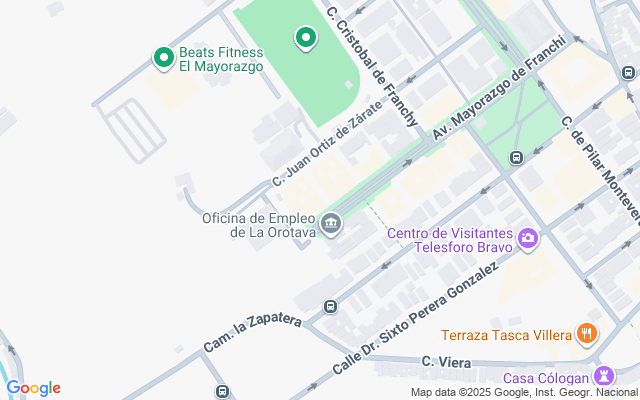Open Beats Fitness El Mayorazgo marker
Image resolution: width=640 pixels, height=400 pixels.
coord(163,59)
